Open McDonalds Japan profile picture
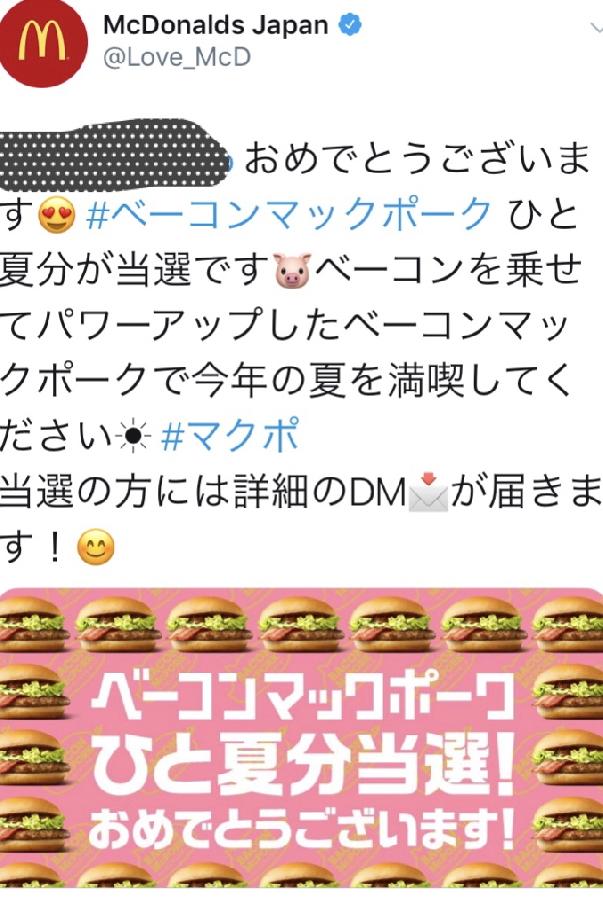Viewport: 603px width, 900px height. tap(43, 45)
